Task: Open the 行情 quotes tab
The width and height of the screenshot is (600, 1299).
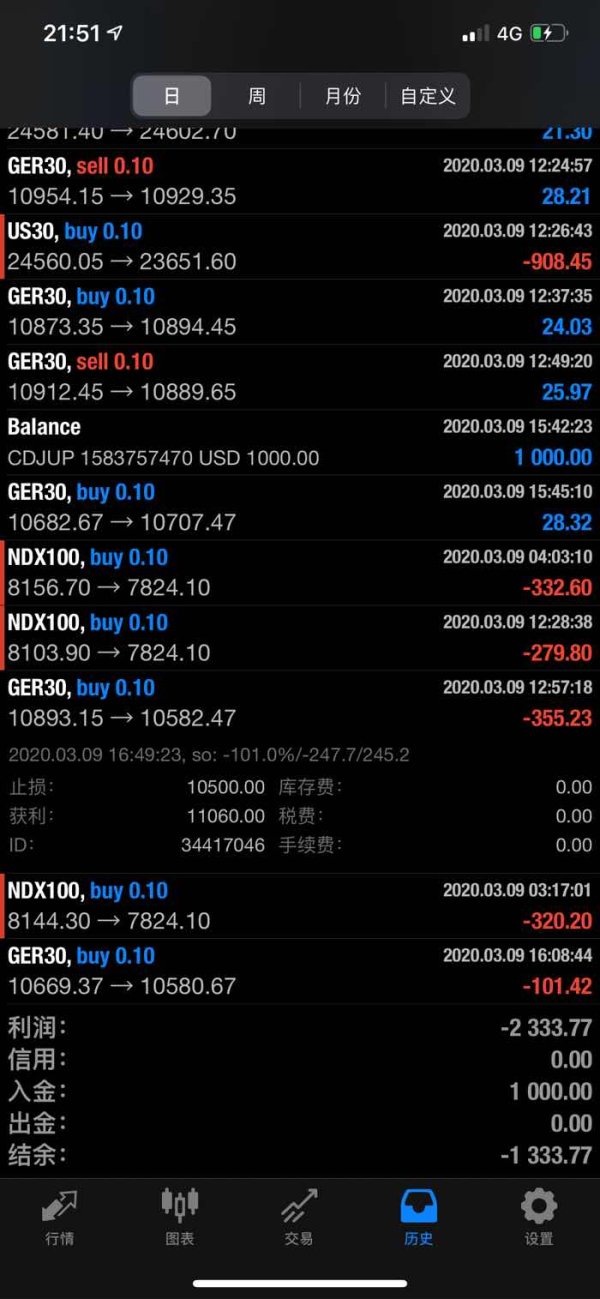Action: (60, 1215)
